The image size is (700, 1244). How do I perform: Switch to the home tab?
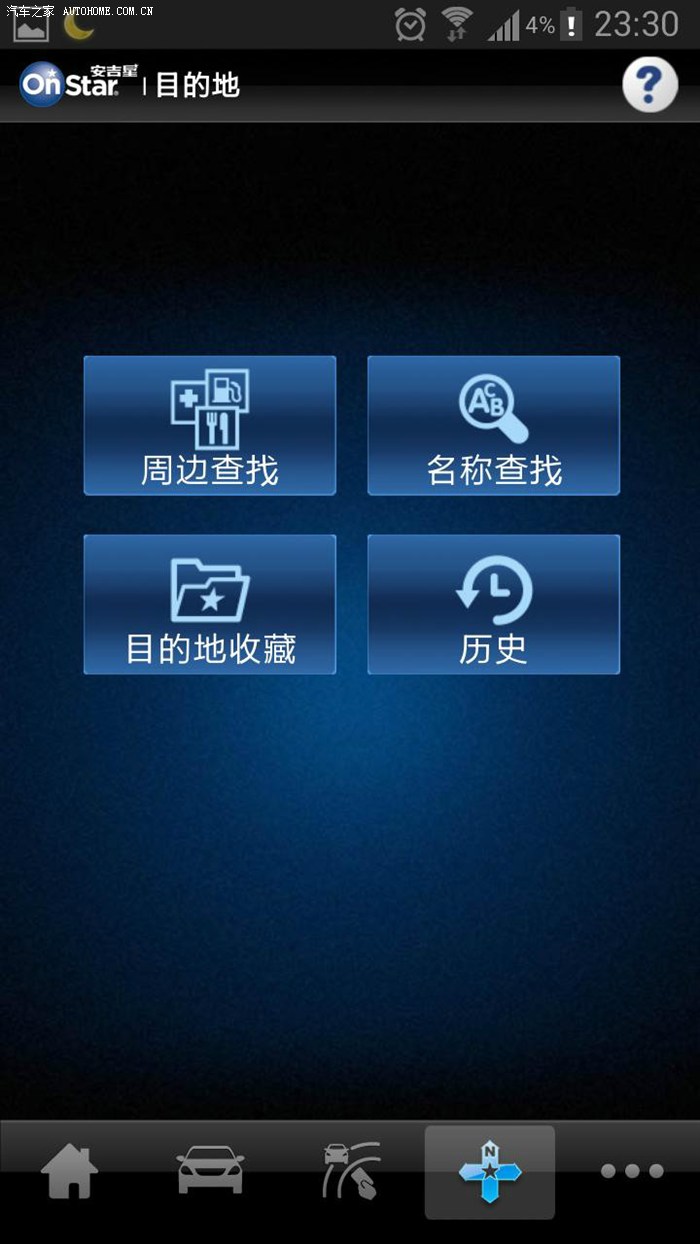click(x=69, y=1171)
